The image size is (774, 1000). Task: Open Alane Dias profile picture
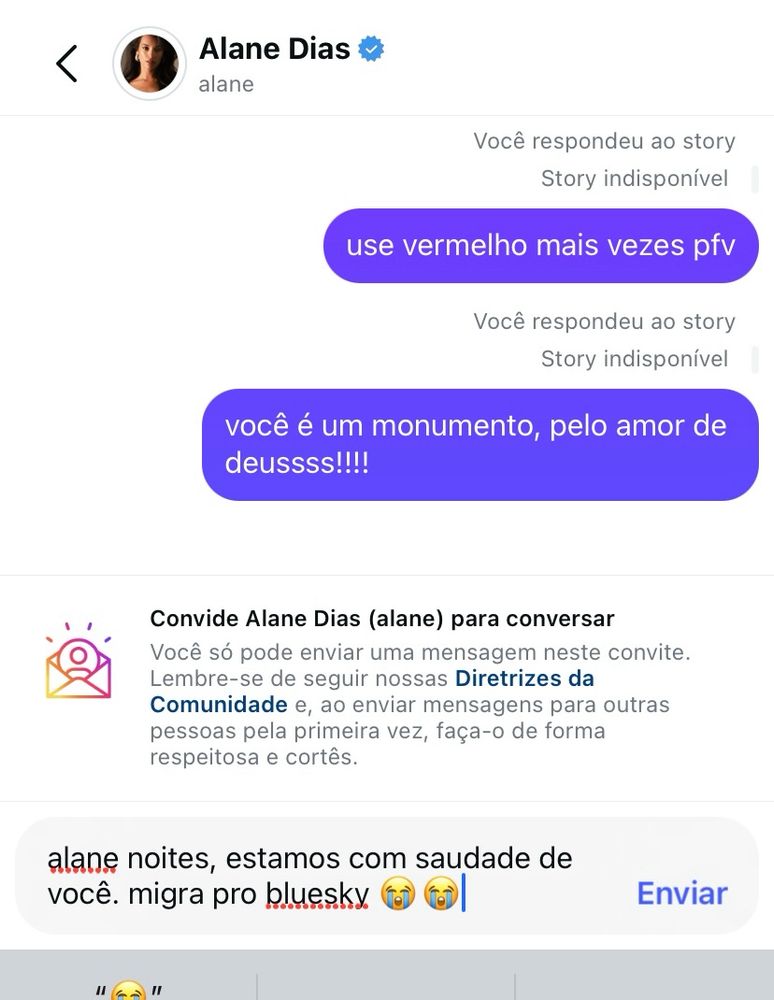pos(149,64)
